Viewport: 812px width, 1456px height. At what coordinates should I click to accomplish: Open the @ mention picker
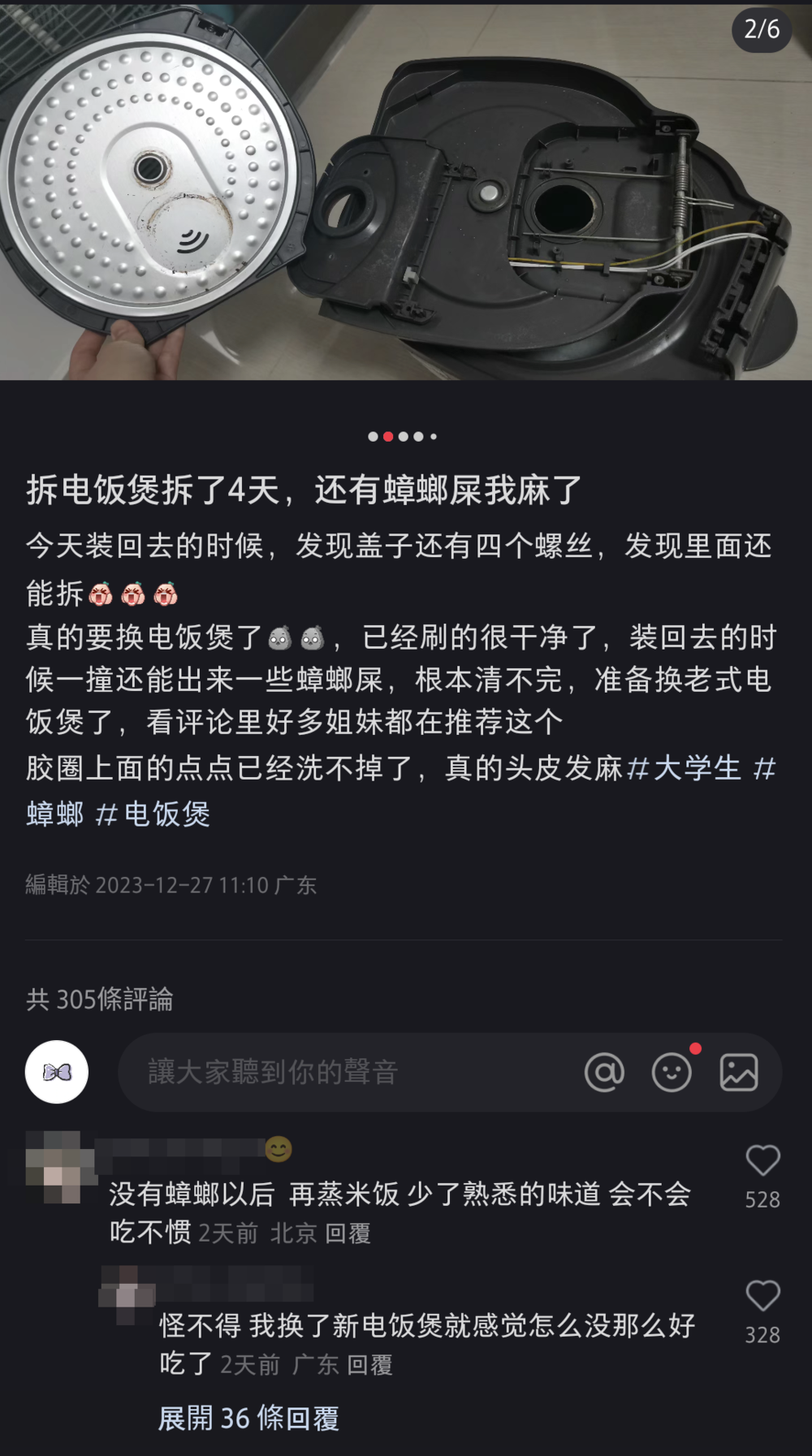(605, 1072)
